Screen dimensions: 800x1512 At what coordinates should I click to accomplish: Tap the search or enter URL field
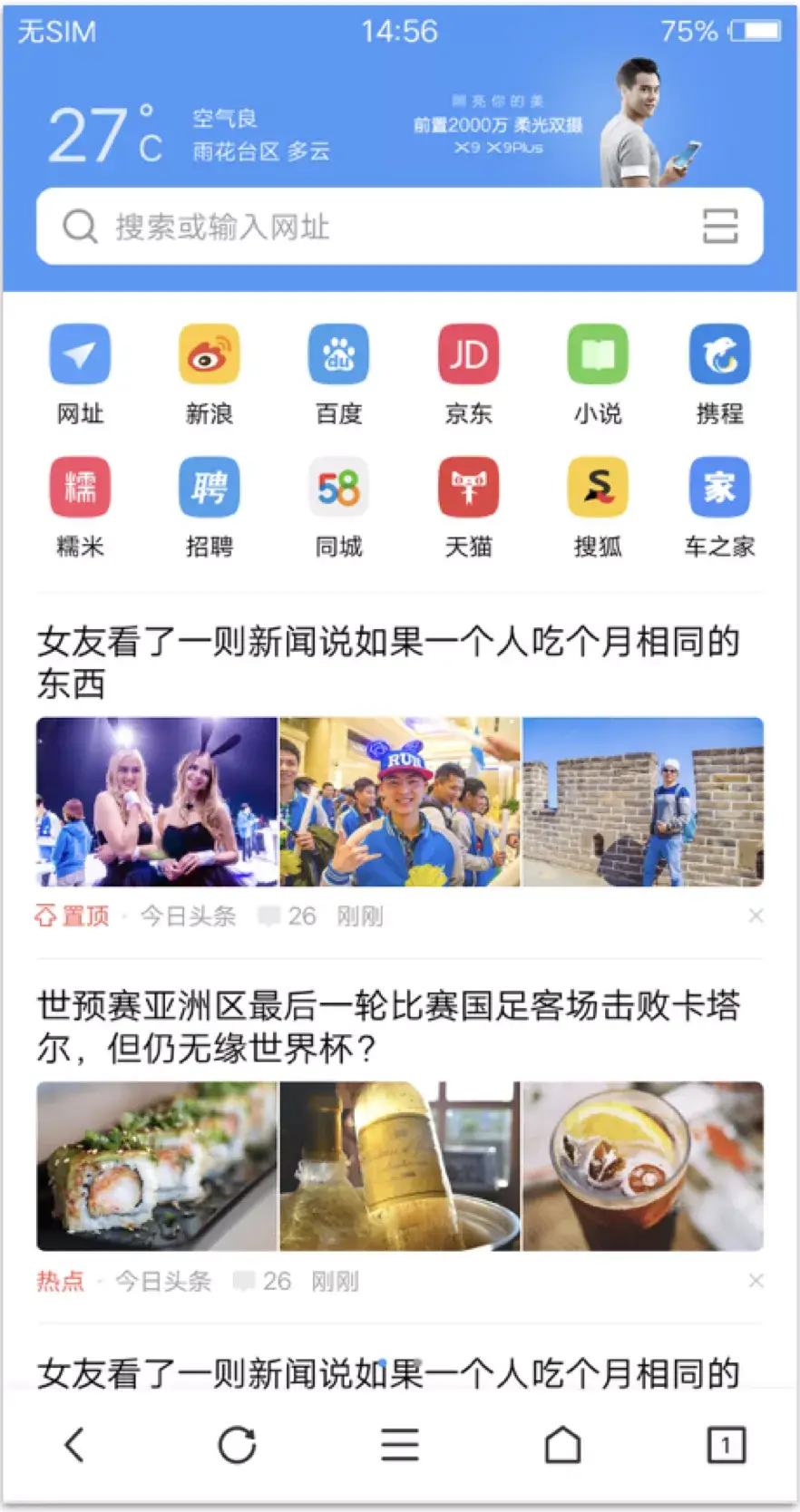click(363, 227)
